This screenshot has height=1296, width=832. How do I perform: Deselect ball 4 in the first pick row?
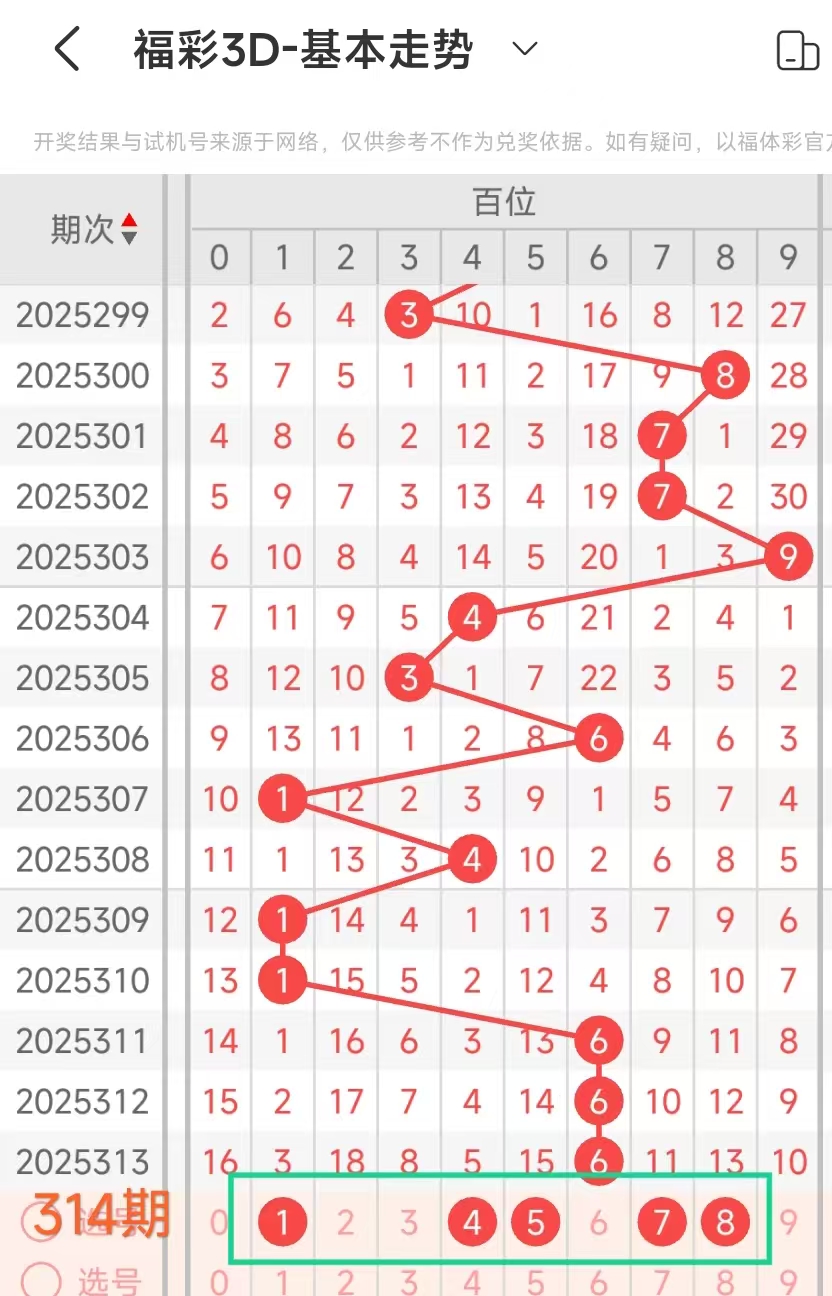(x=472, y=1222)
